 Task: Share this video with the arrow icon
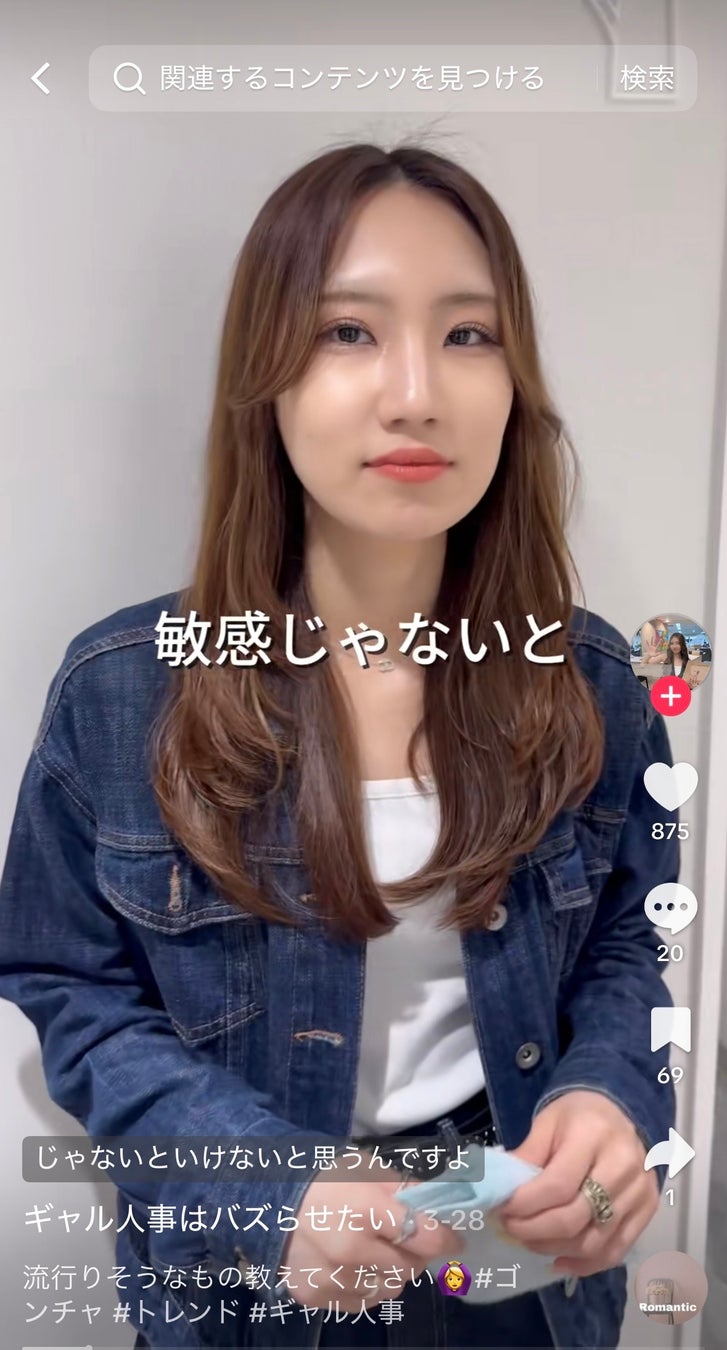tap(670, 1153)
